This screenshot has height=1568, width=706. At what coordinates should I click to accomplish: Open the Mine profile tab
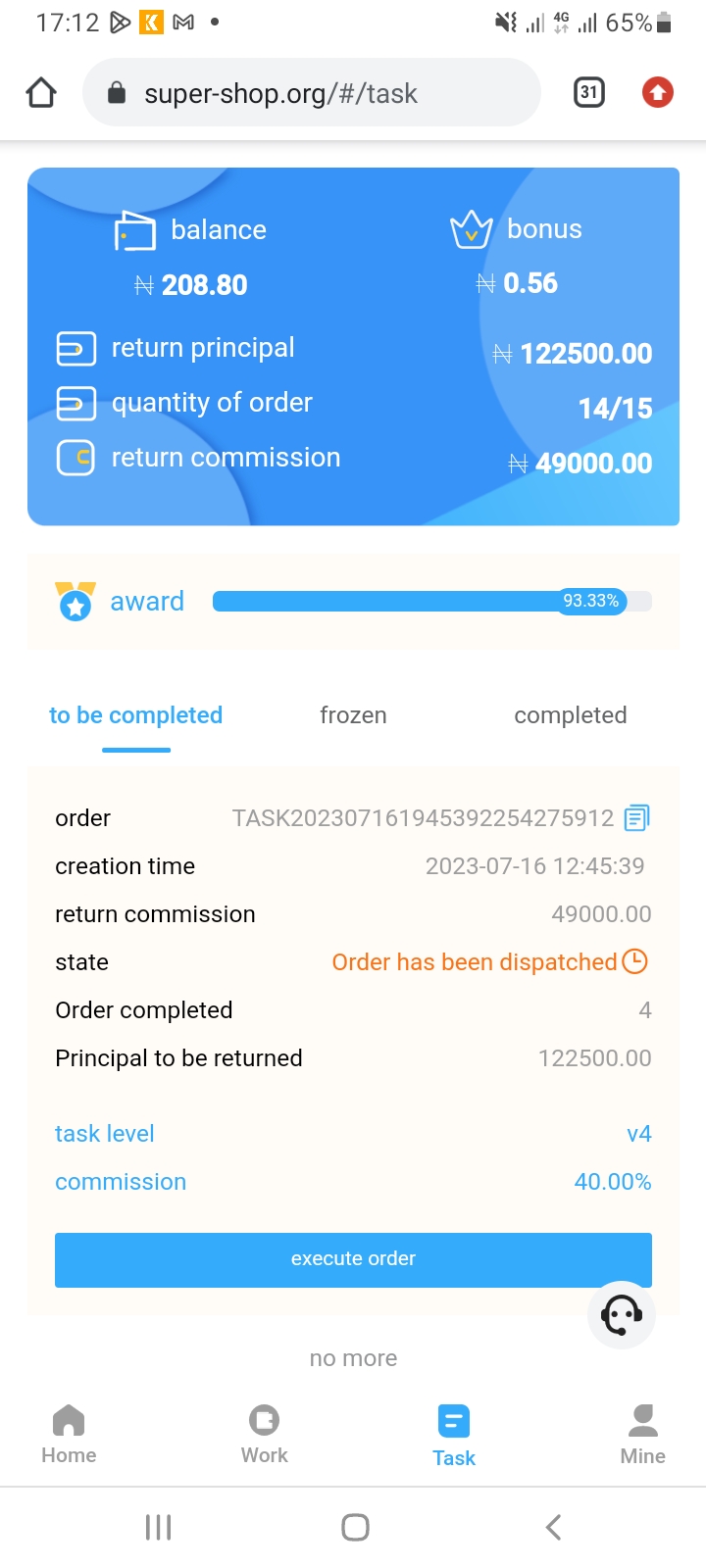point(643,1435)
